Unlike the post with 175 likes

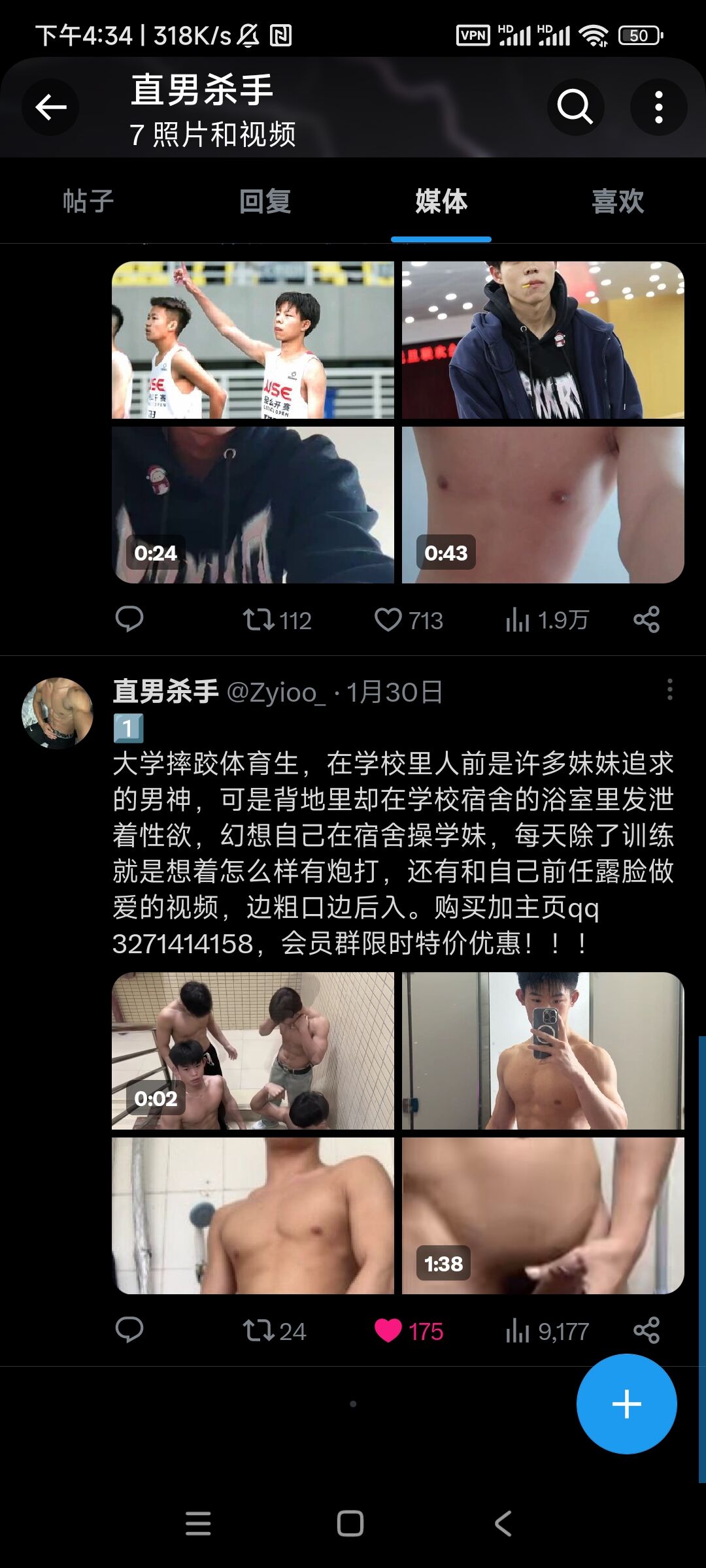pyautogui.click(x=388, y=1330)
